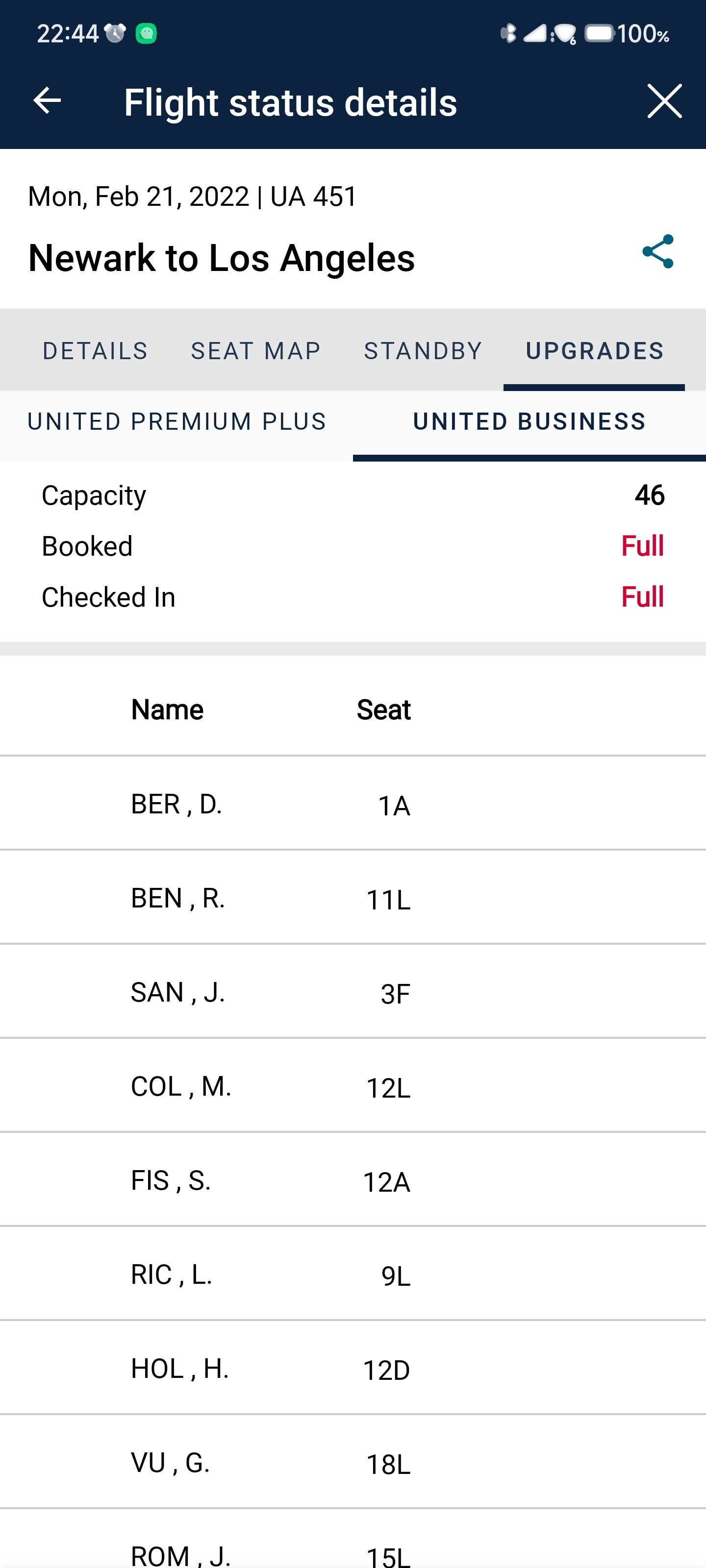Select the United Business sub-tab
706x1568 pixels.
(x=529, y=422)
